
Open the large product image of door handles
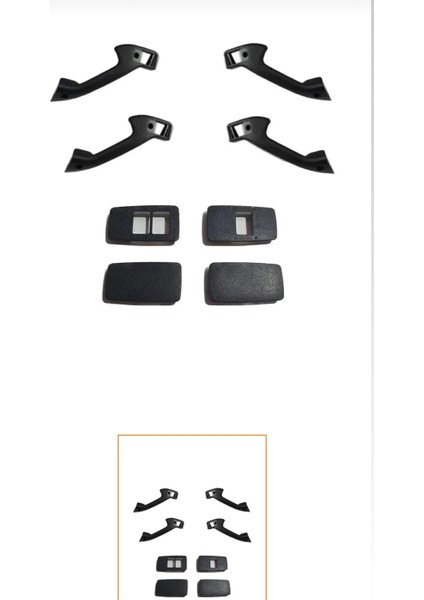click(x=191, y=174)
